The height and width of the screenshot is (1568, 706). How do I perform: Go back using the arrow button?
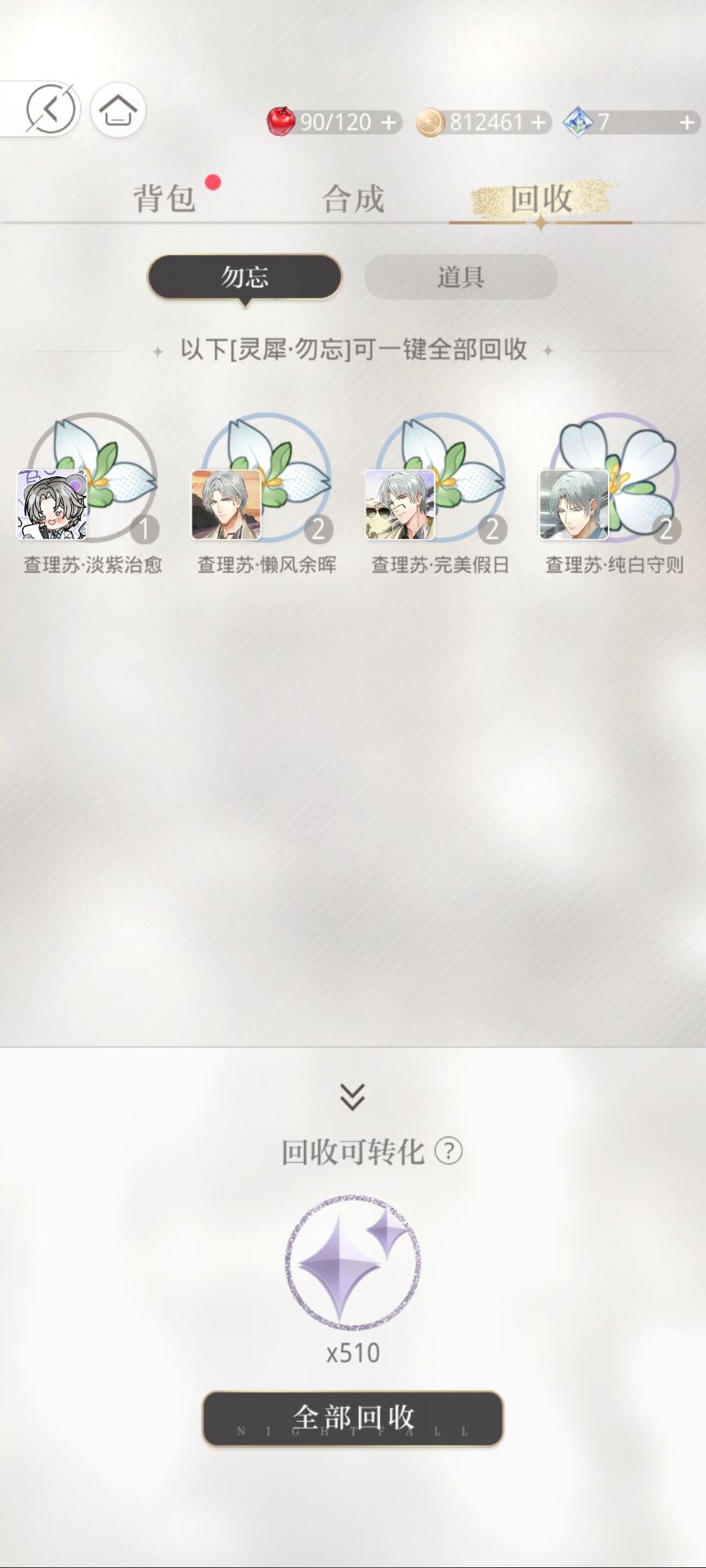point(50,109)
